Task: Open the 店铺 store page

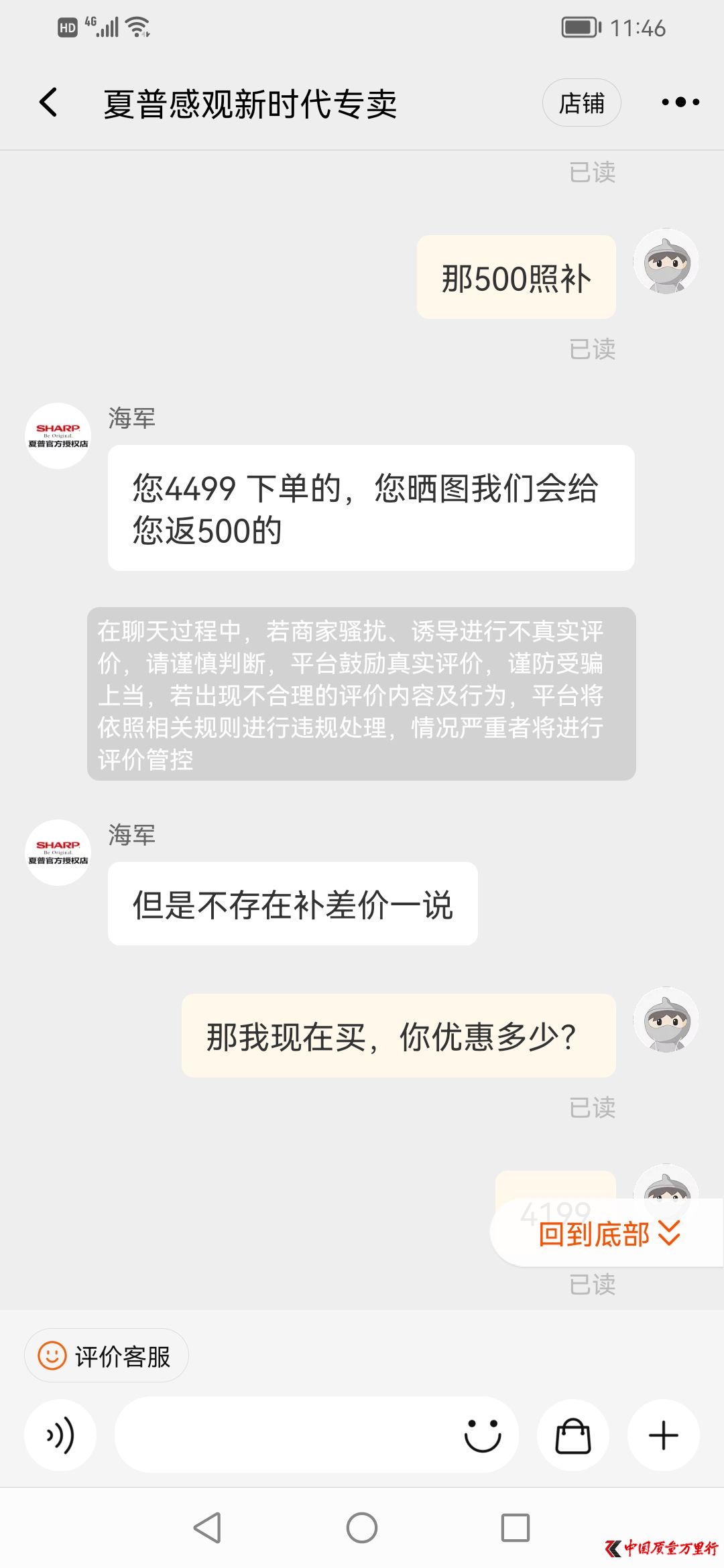Action: click(581, 103)
